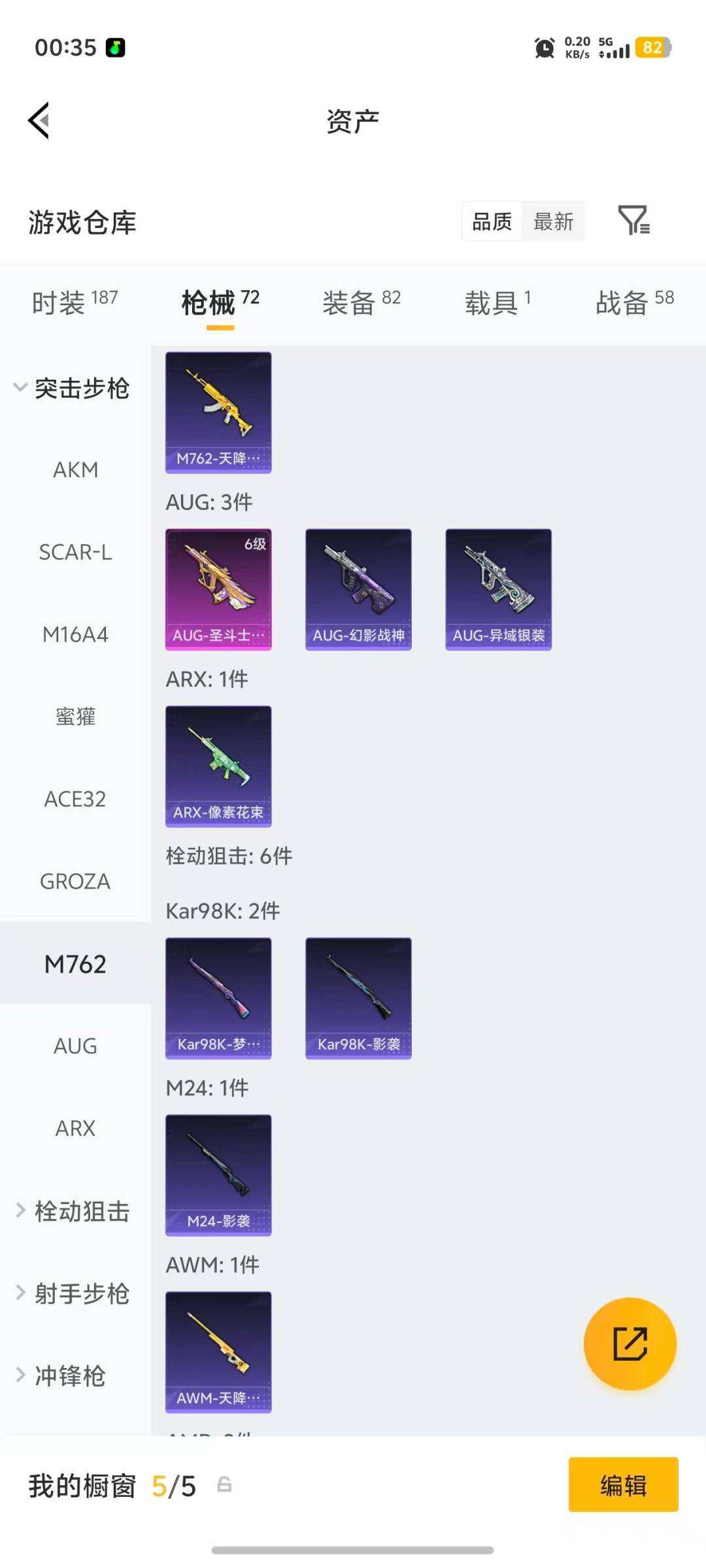Open the AUG-圣斗士 6级 weapon card
Viewport: 706px width, 1568px height.
coord(218,588)
